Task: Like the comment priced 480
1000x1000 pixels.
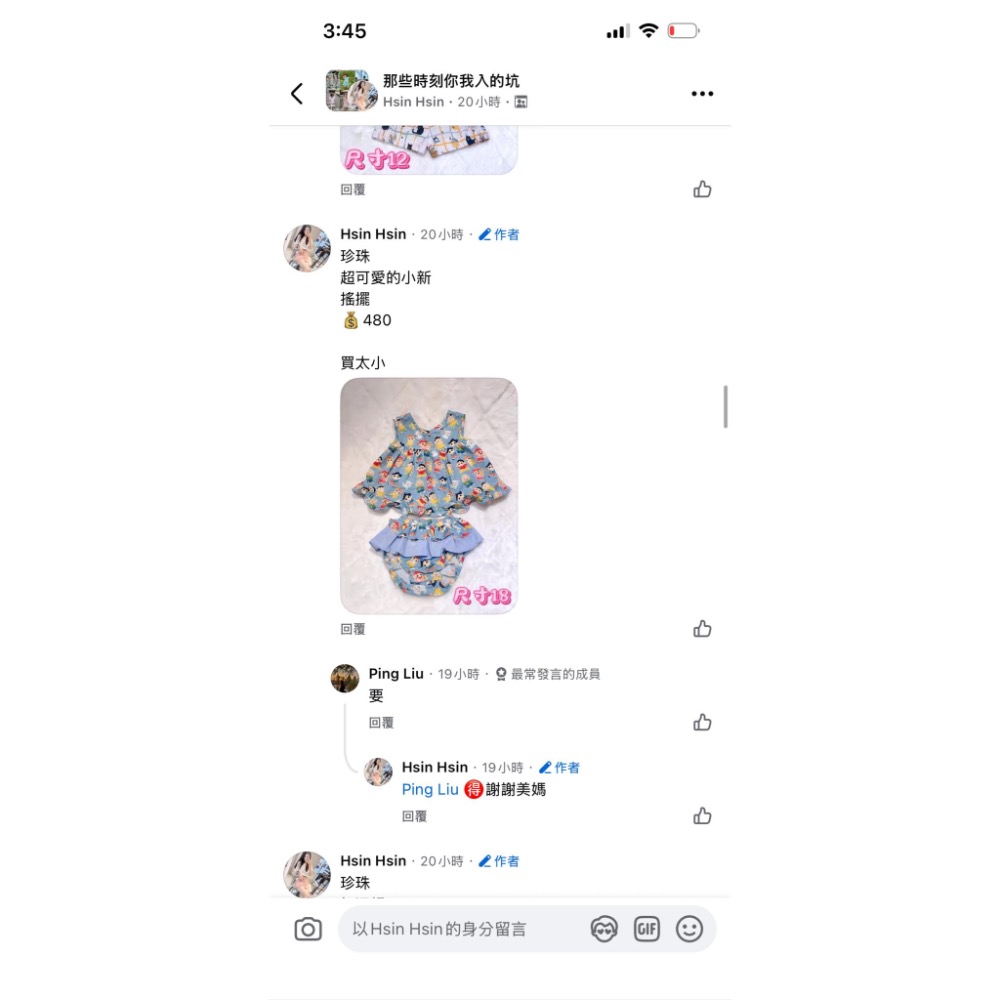Action: 702,629
